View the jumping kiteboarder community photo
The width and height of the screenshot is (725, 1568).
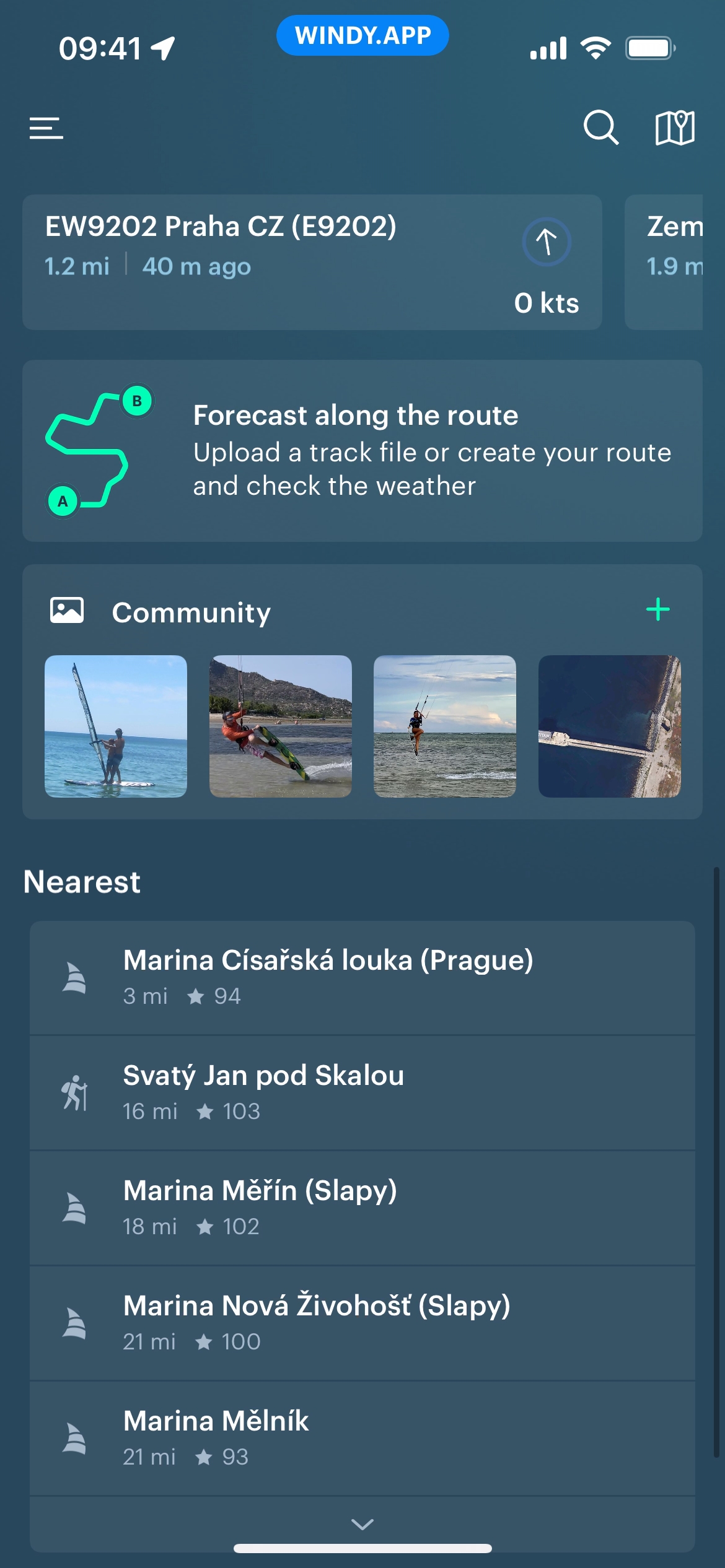[x=444, y=726]
